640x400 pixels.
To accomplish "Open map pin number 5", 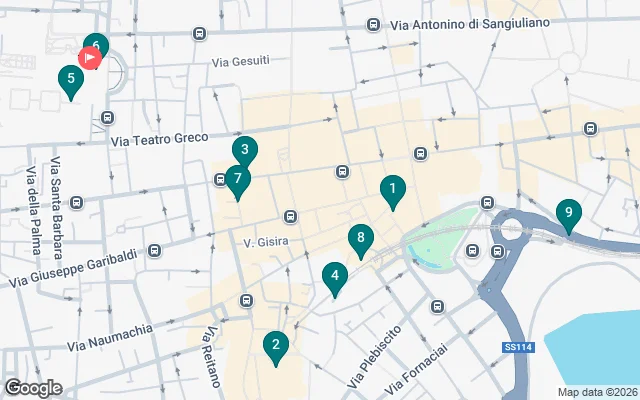I will pyautogui.click(x=69, y=79).
